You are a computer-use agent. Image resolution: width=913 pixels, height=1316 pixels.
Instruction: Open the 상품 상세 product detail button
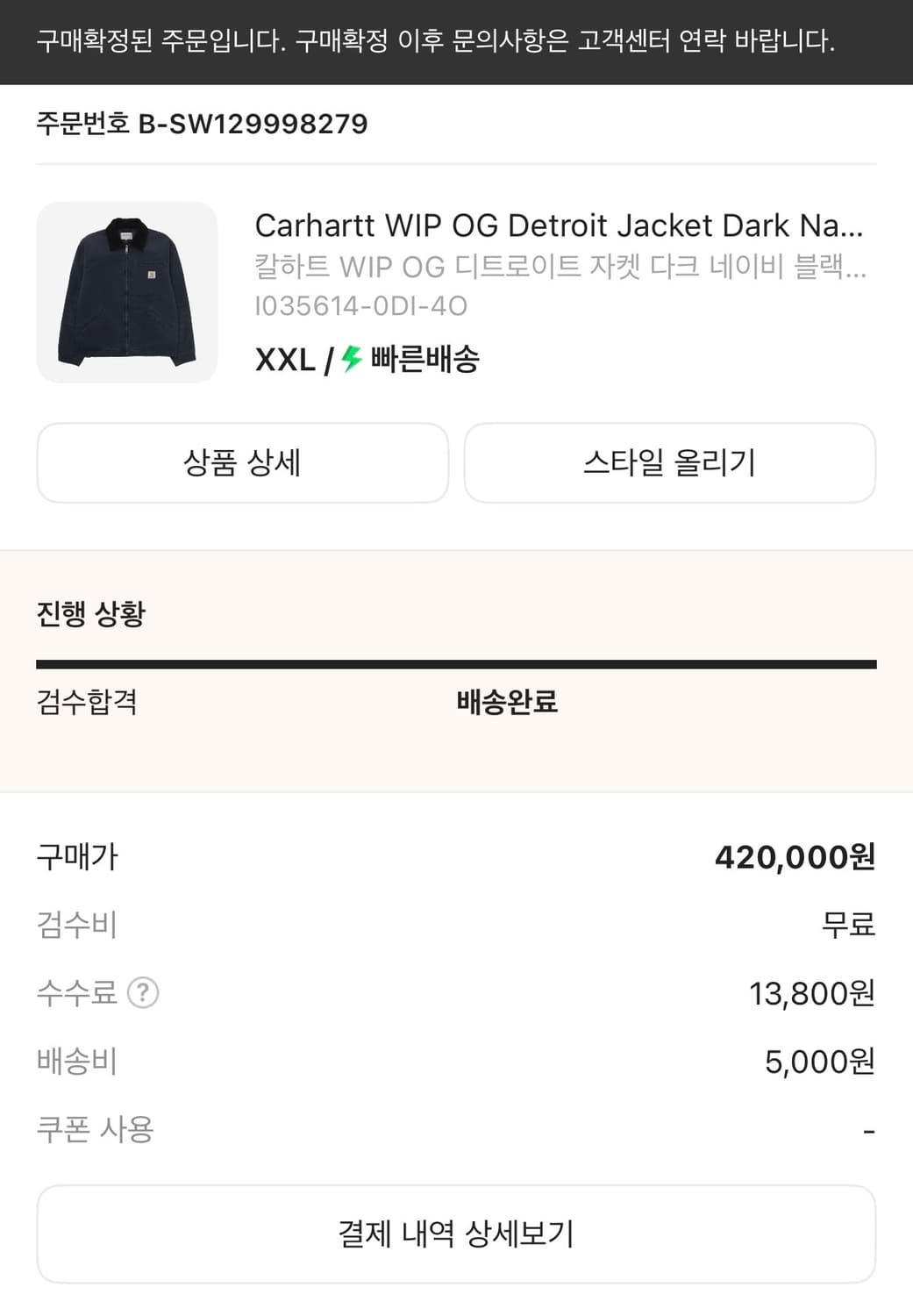(x=243, y=463)
